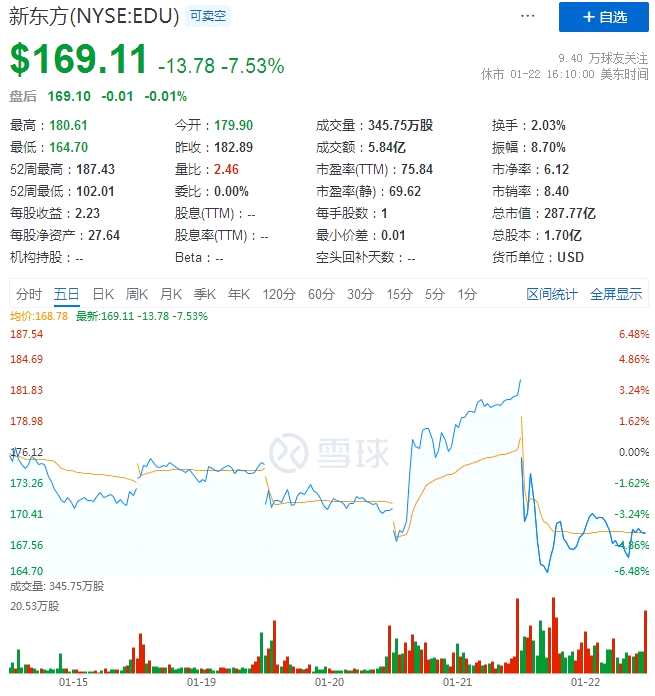Image resolution: width=655 pixels, height=696 pixels.
Task: Switch to the 分时 chart tab
Action: (x=29, y=294)
